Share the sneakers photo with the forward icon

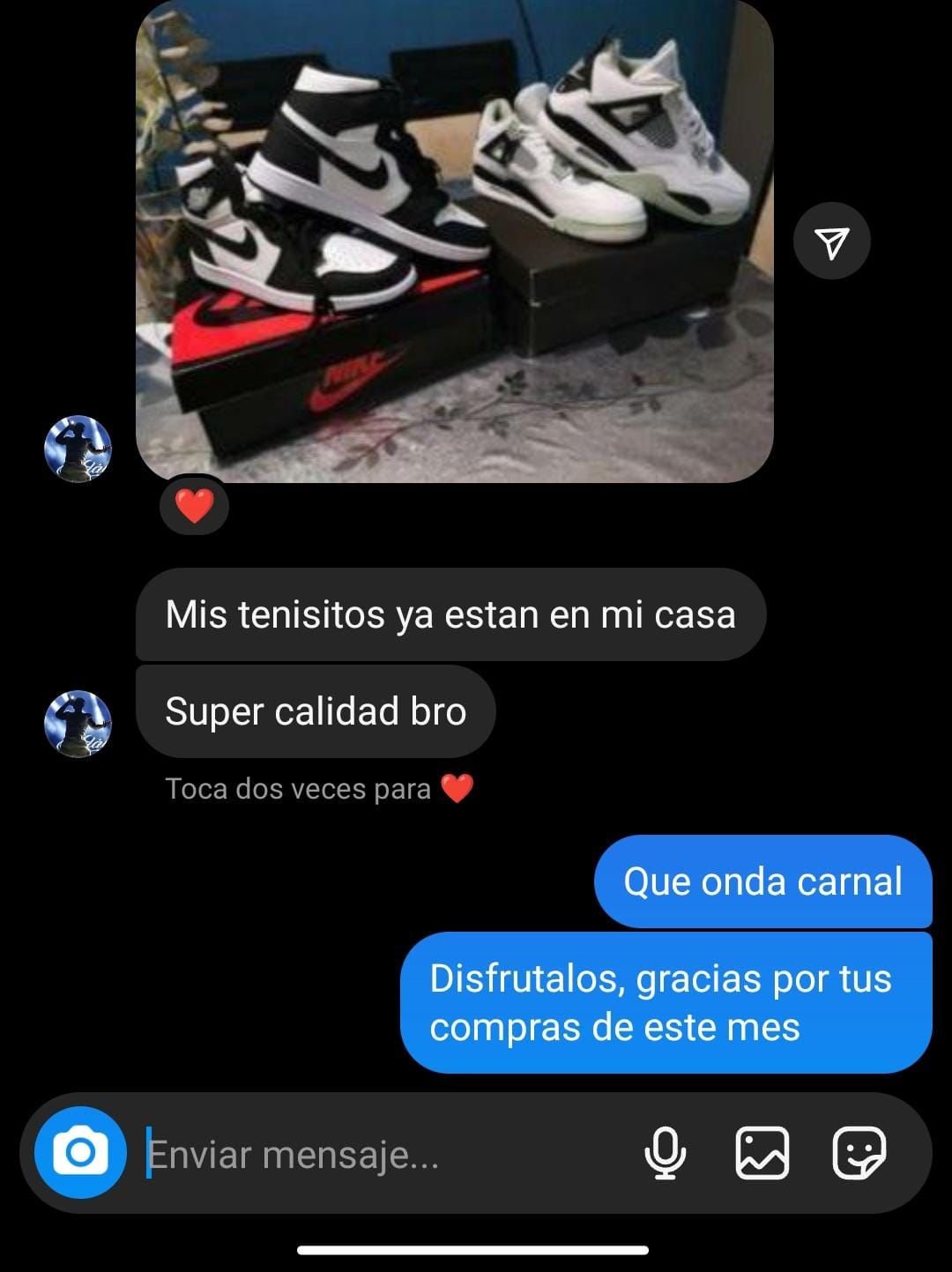tap(831, 241)
